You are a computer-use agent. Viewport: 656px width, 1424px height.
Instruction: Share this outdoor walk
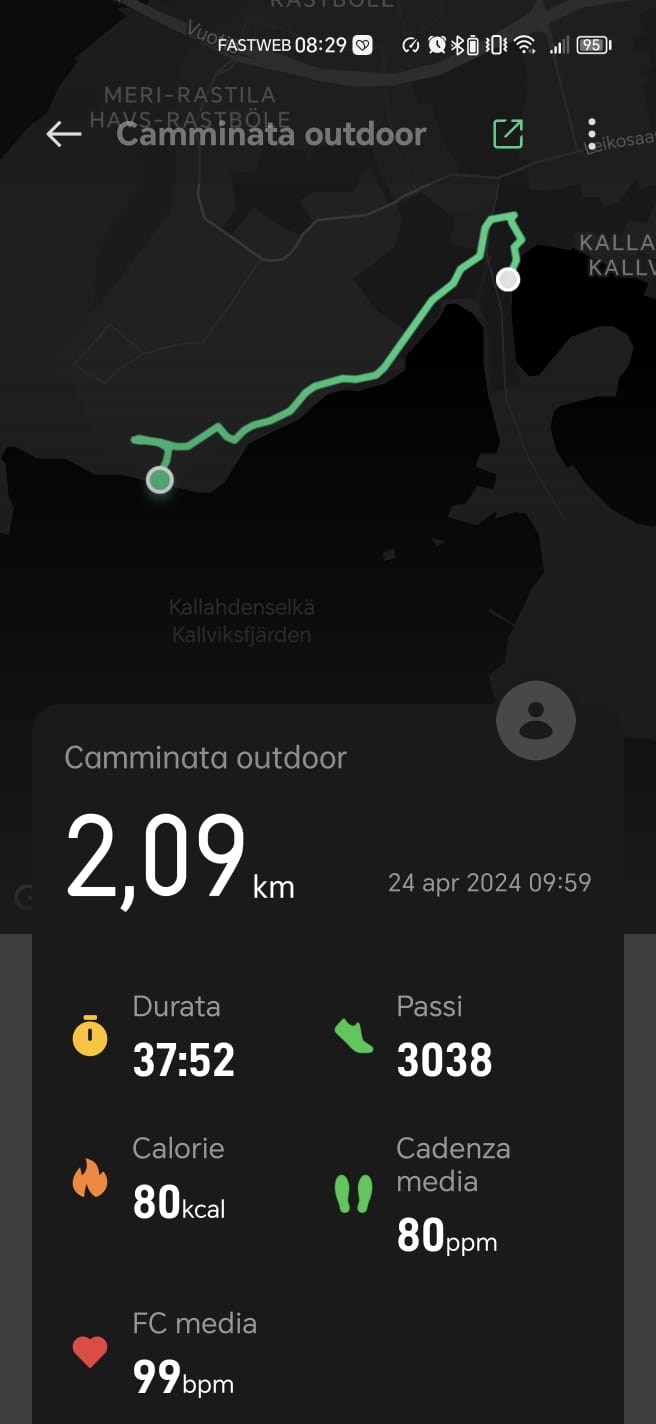[x=508, y=134]
